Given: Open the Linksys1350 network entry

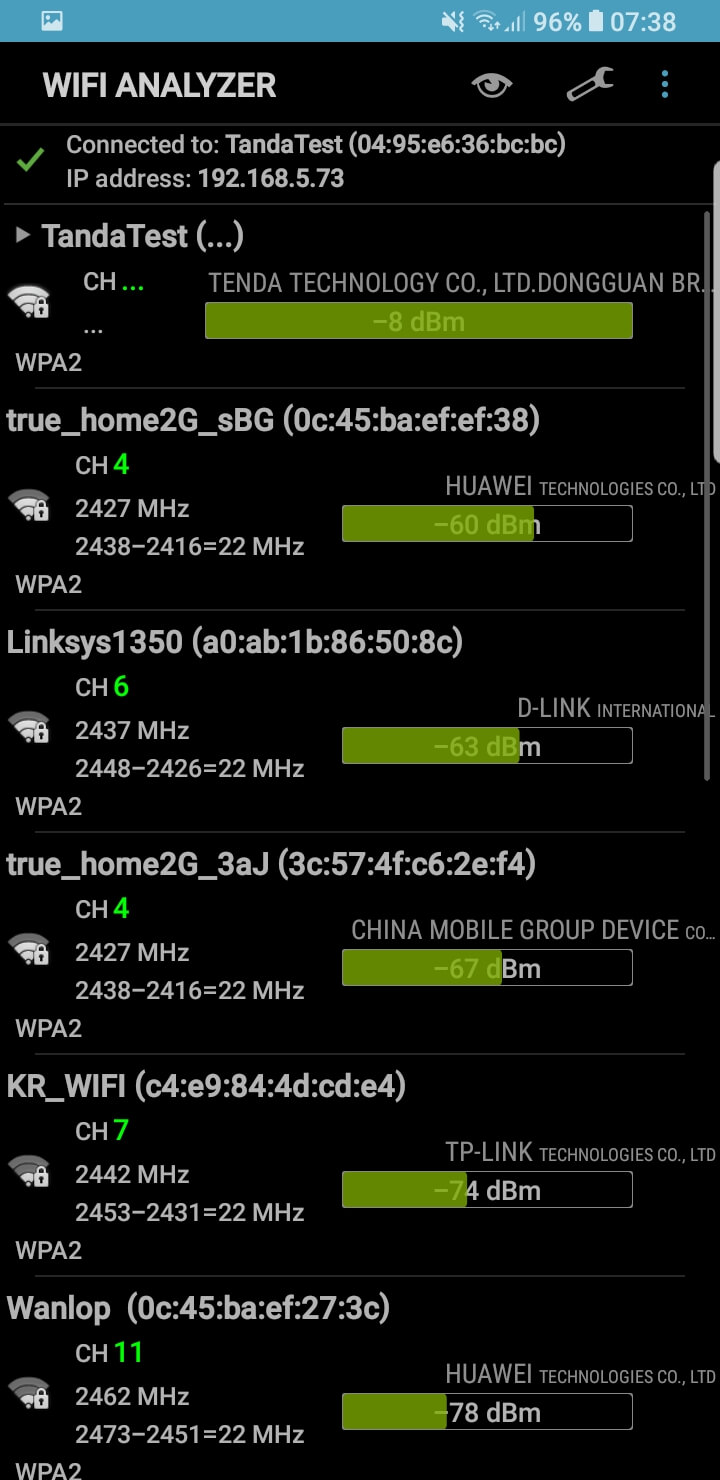Looking at the screenshot, I should click(235, 642).
